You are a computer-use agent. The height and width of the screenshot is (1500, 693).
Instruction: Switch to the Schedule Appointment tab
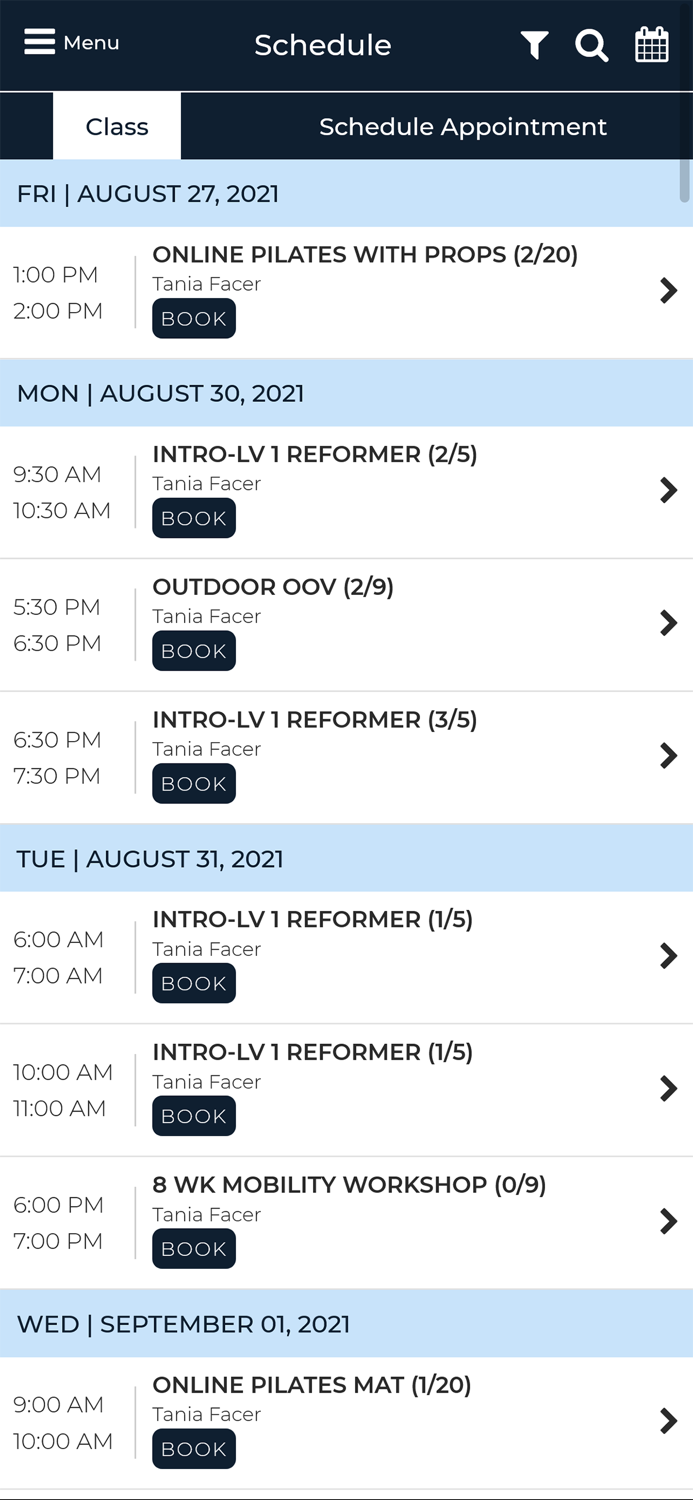[463, 127]
